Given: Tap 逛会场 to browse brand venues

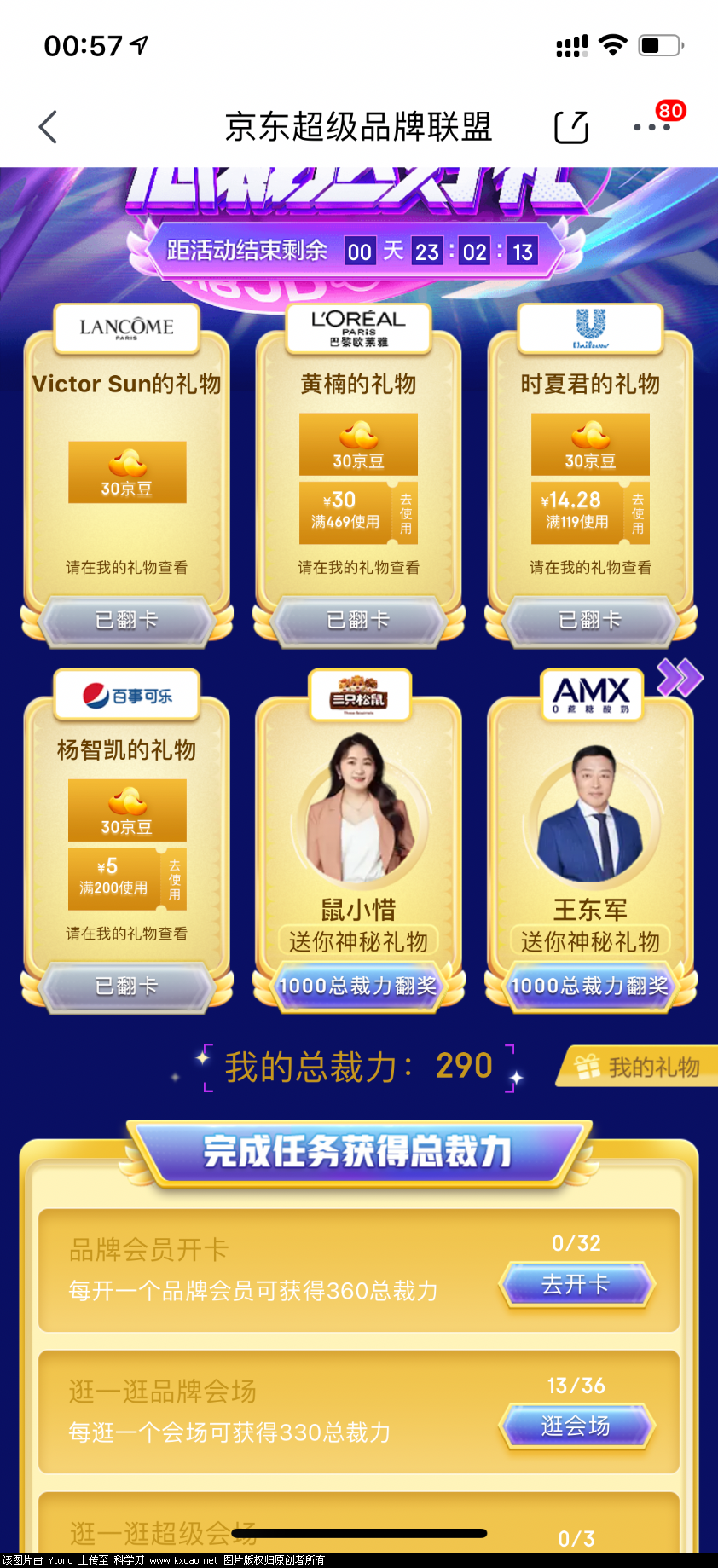Looking at the screenshot, I should pyautogui.click(x=576, y=1426).
